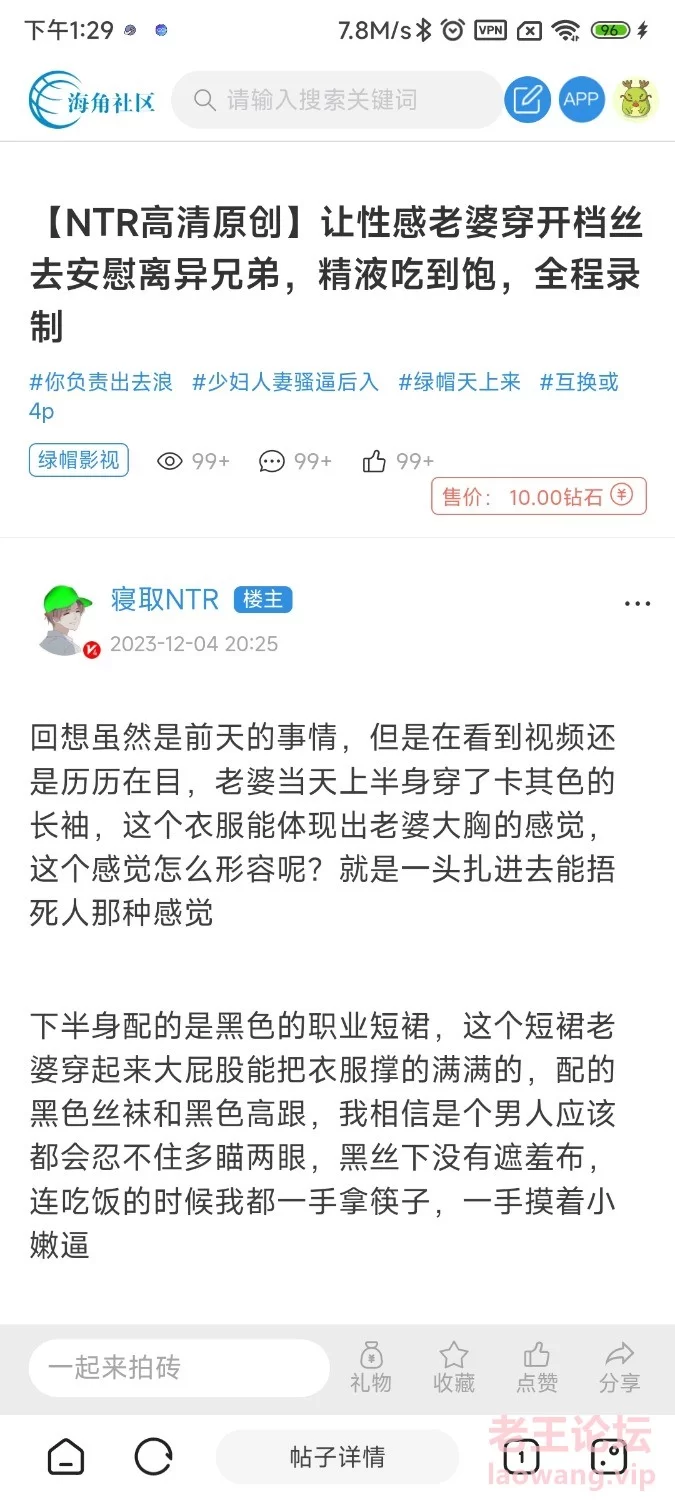This screenshot has height=1500, width=675.
Task: Open hashtag #少妇人妻骚逼后入
Action: point(286,381)
